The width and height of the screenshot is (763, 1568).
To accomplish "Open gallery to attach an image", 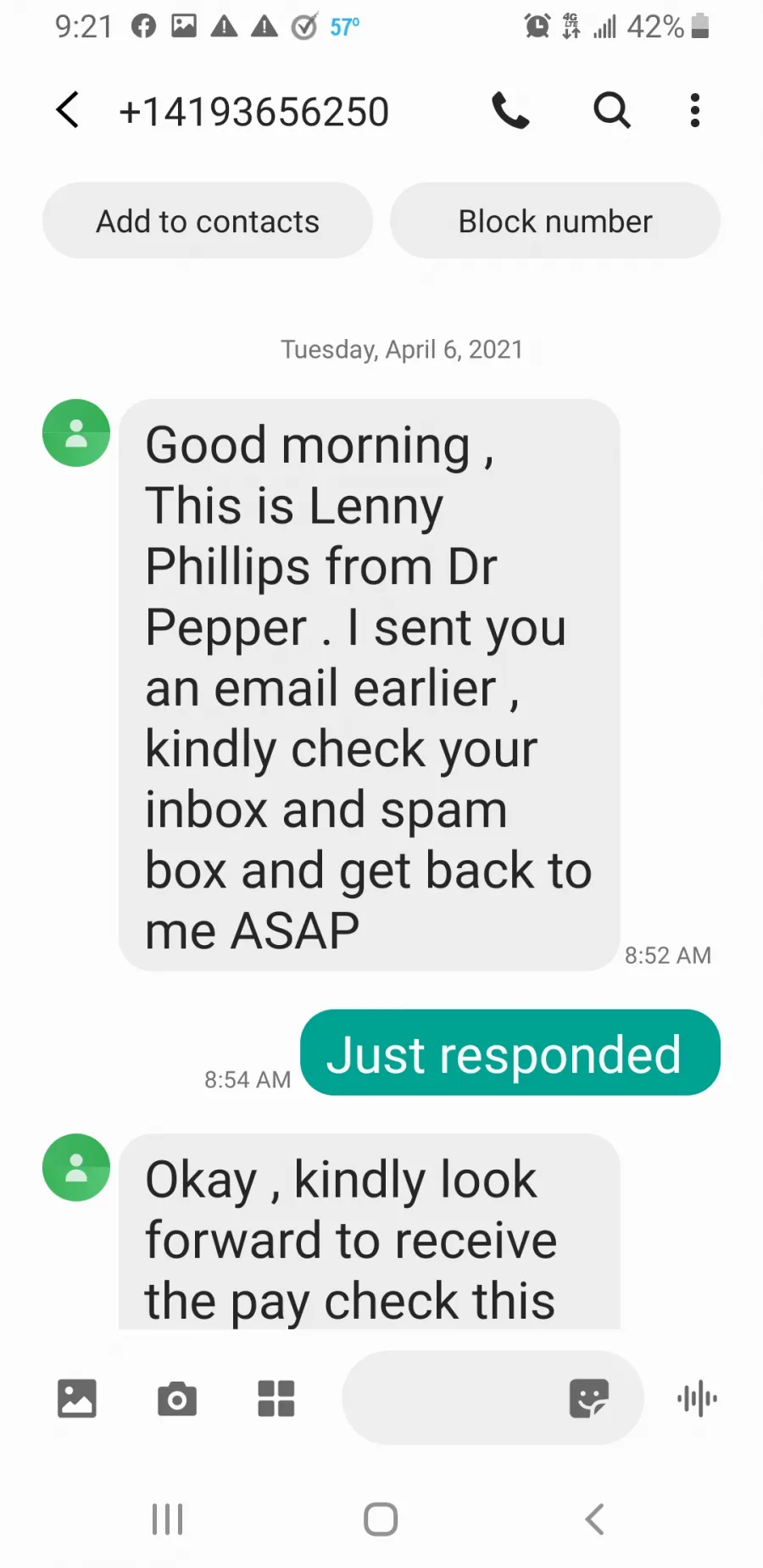I will click(x=77, y=1398).
